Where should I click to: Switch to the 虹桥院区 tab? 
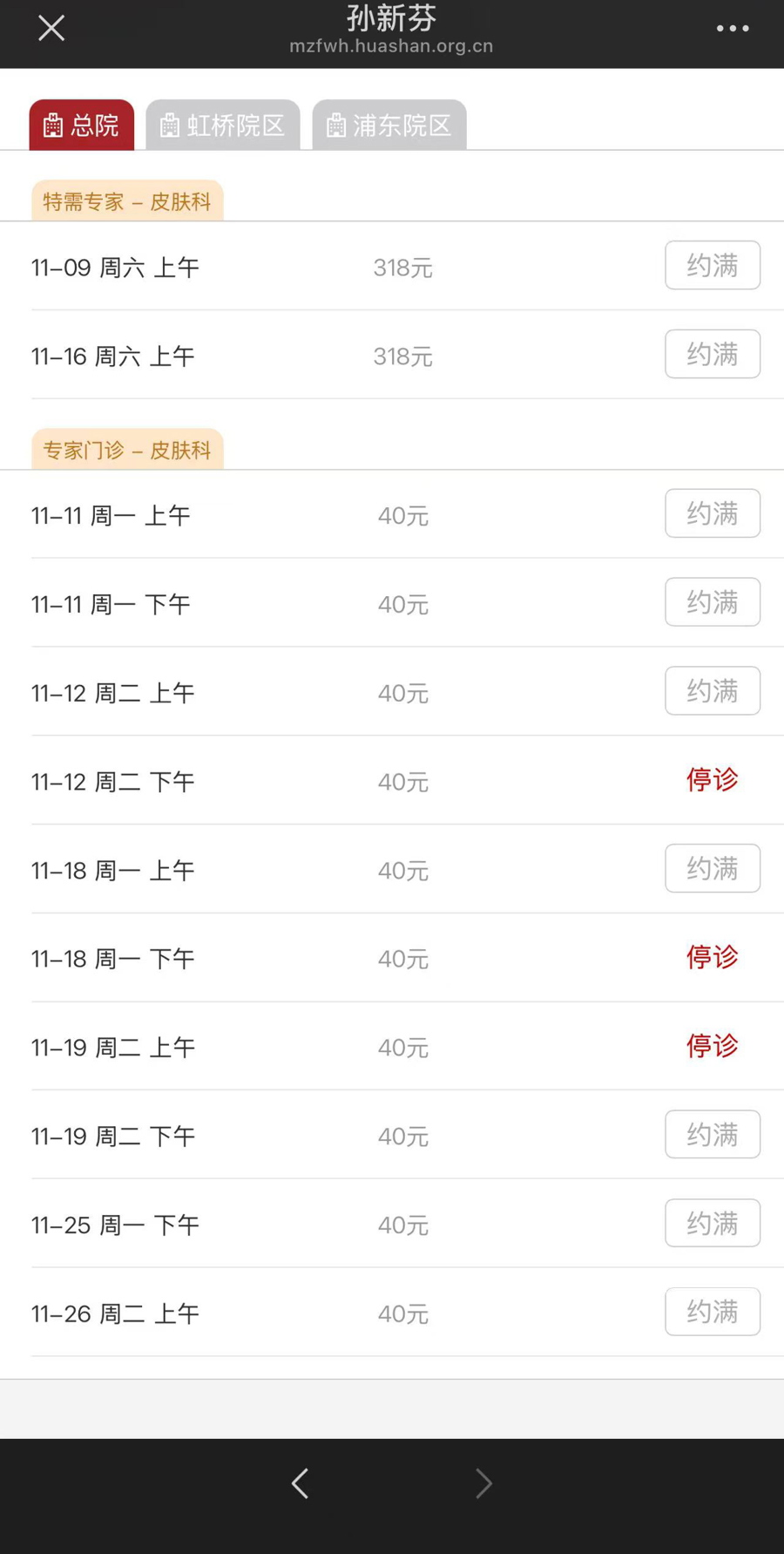pos(223,126)
